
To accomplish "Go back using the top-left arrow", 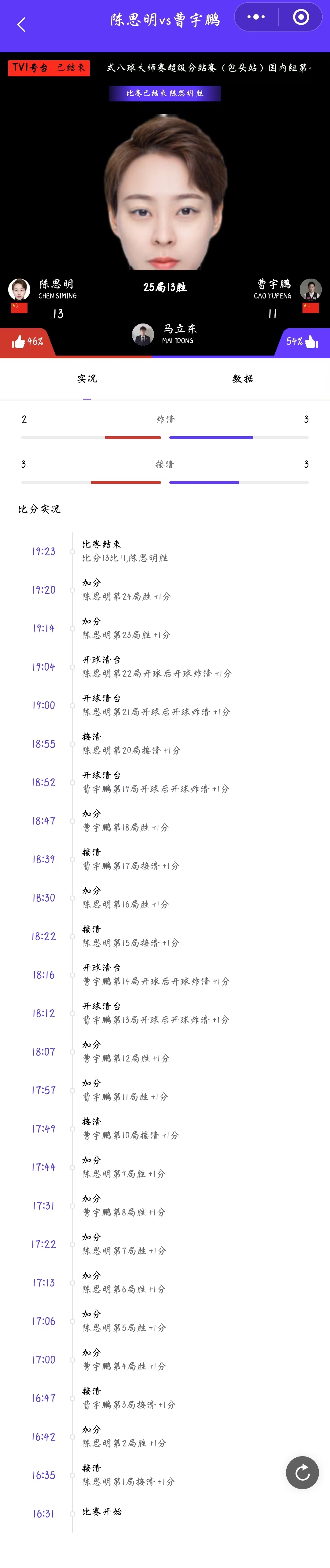I will tap(21, 25).
